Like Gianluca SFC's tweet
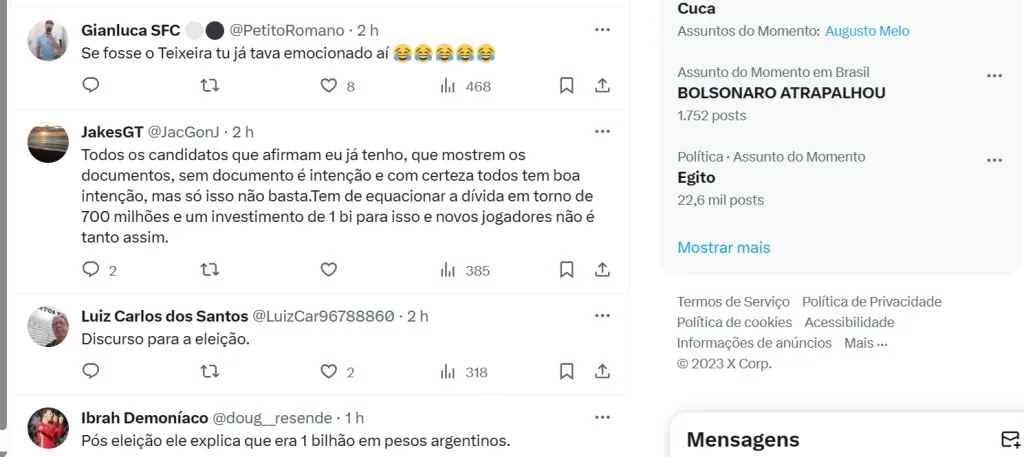1024x457 pixels. [328, 86]
